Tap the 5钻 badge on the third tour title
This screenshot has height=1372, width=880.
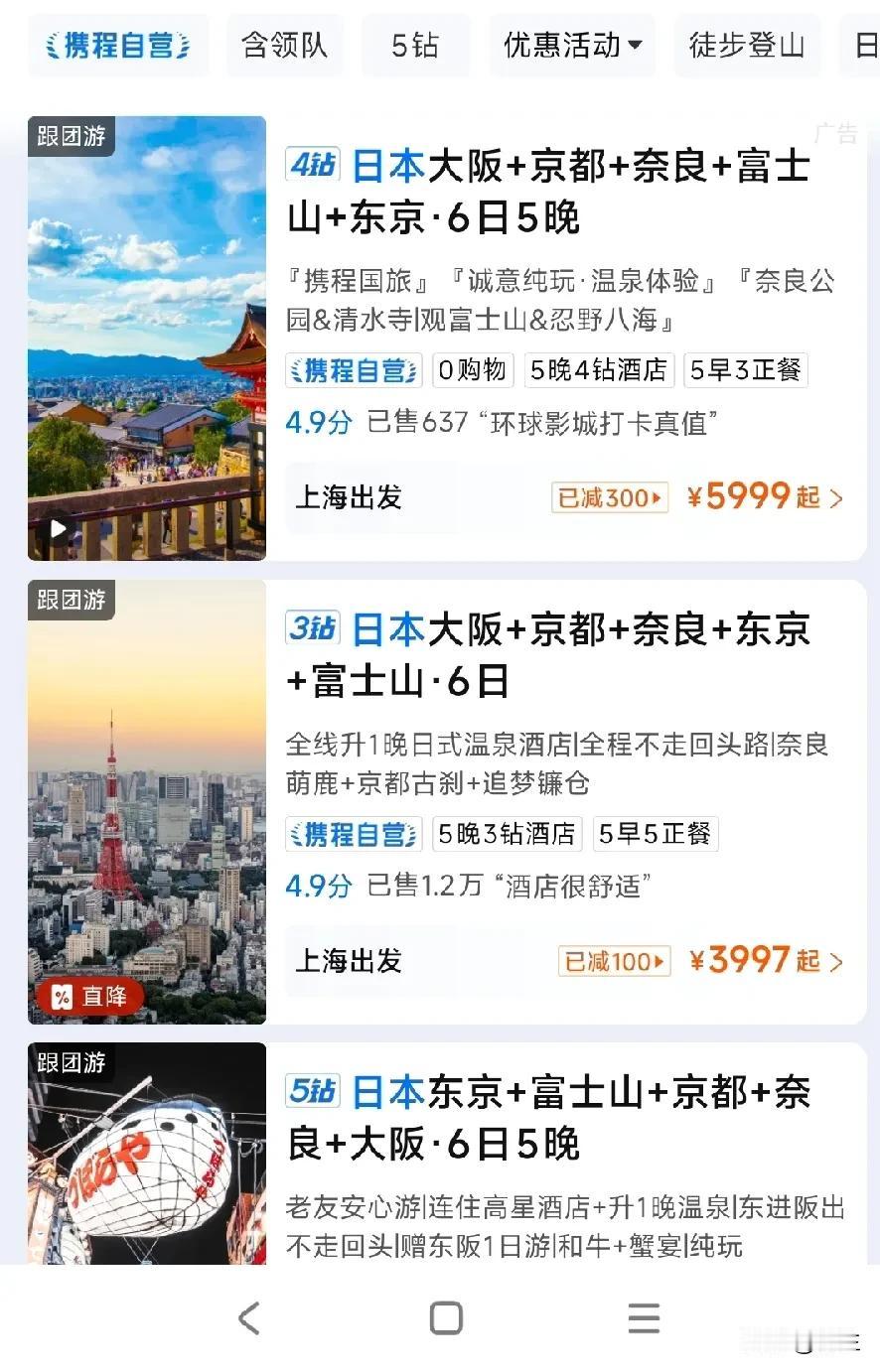pos(311,1091)
